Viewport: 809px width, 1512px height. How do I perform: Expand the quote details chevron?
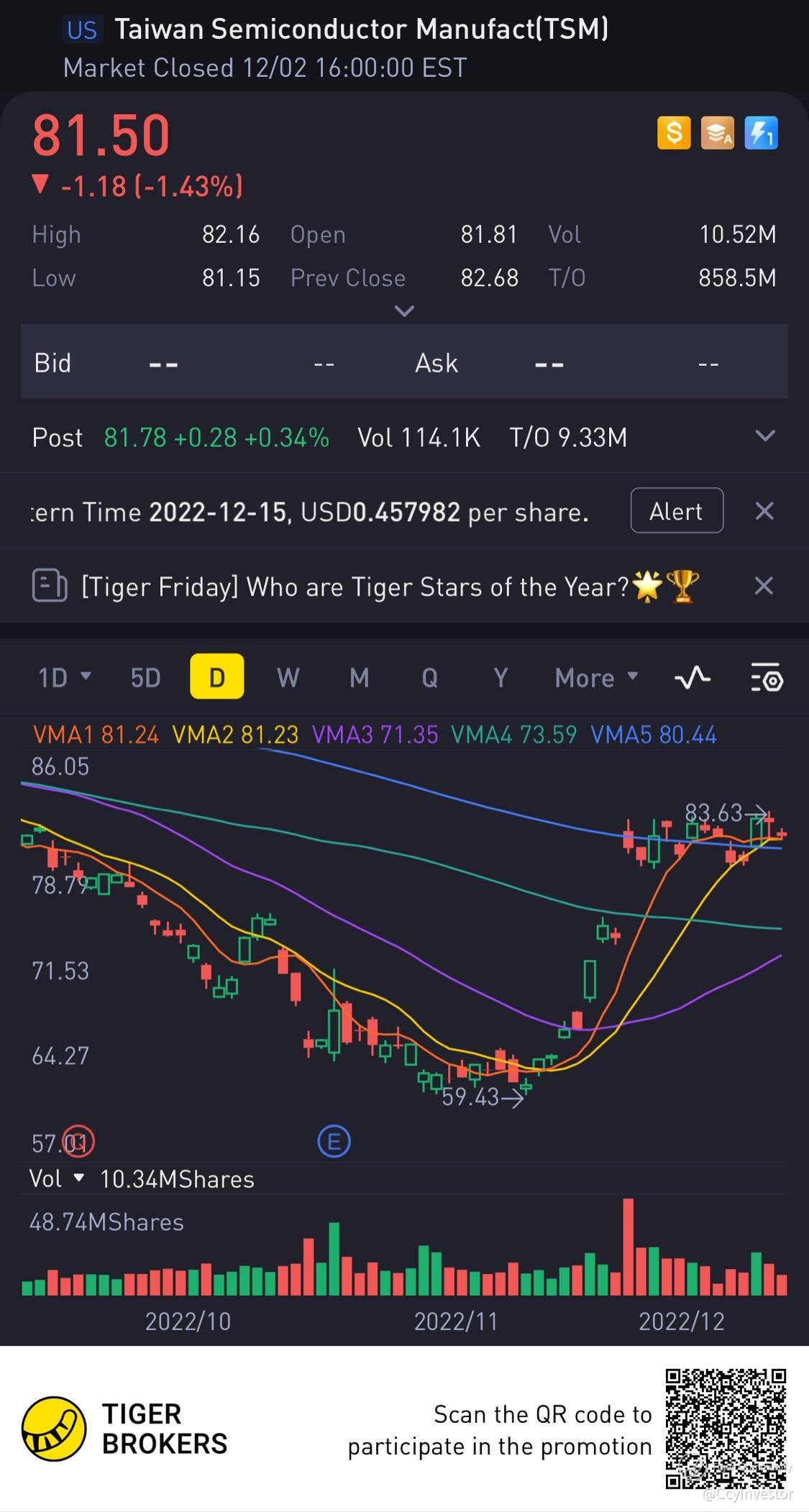(405, 311)
